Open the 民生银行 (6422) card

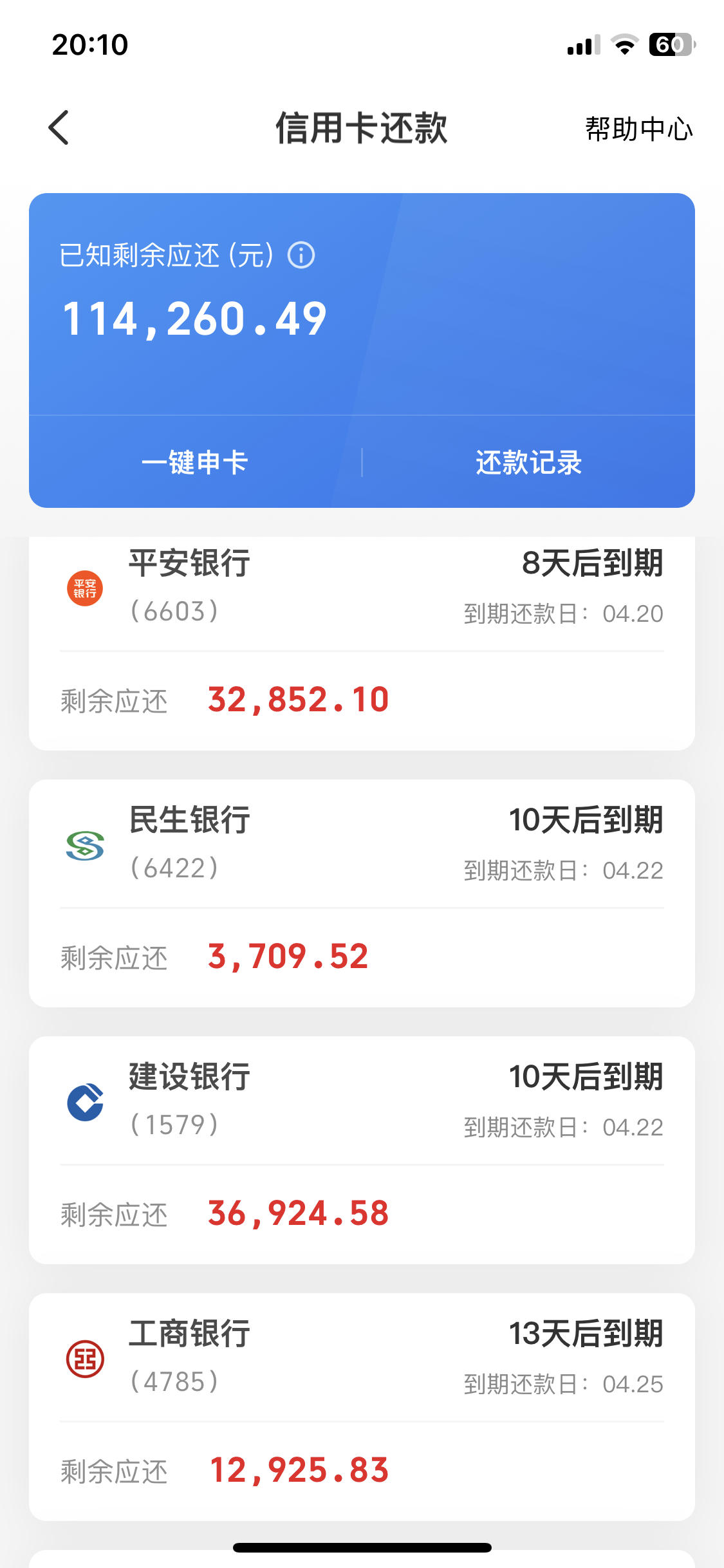point(362,893)
